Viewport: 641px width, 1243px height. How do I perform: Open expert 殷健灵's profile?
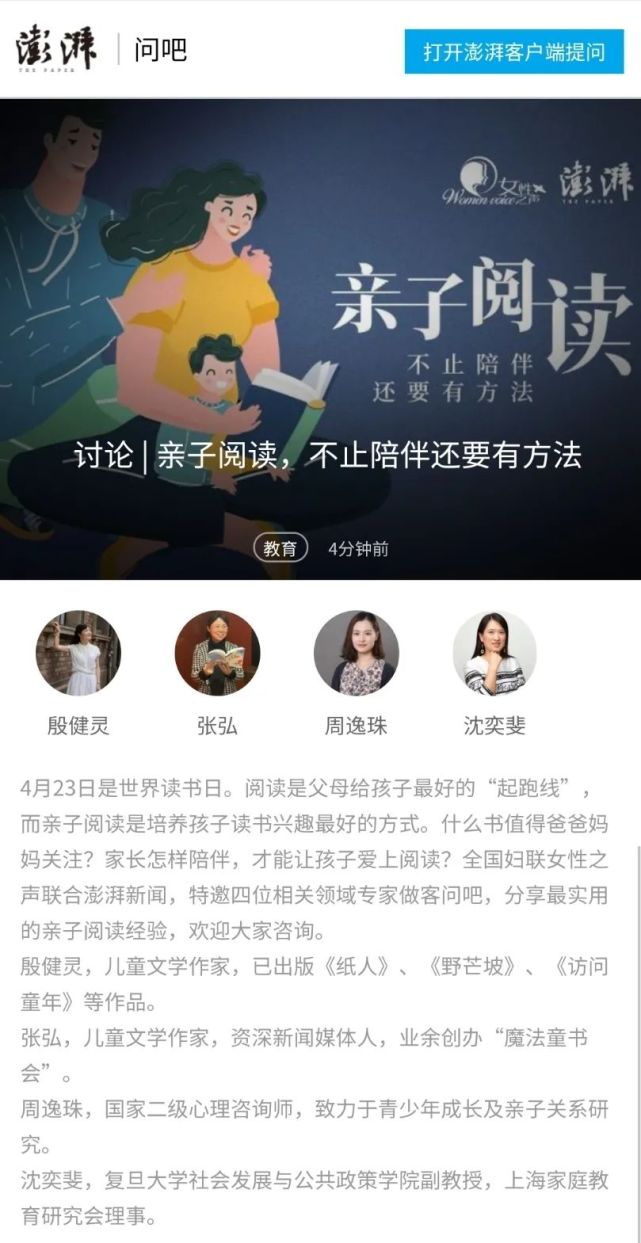(78, 654)
